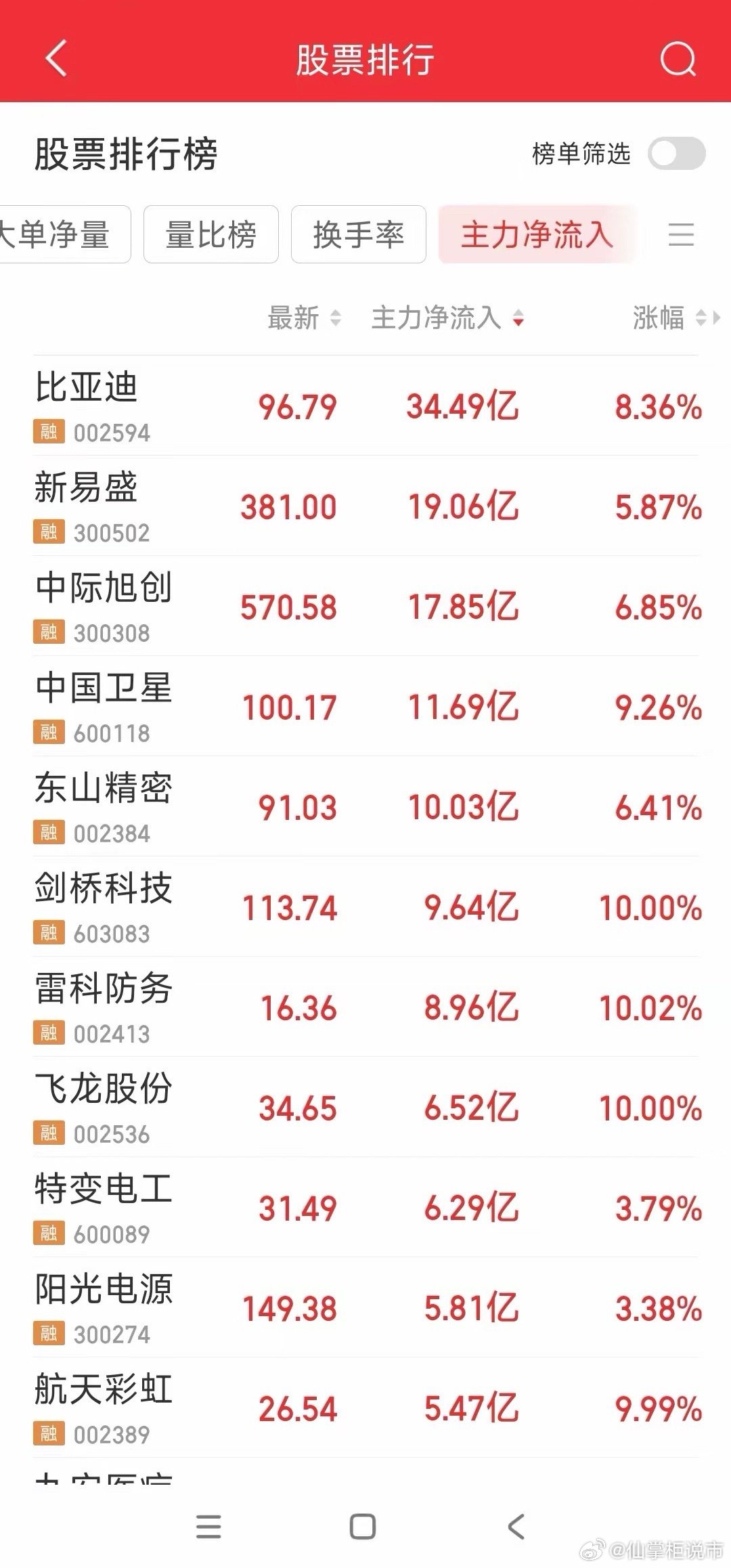This screenshot has height=1568, width=731.
Task: Tap the 融 badge beside 航天彩虹
Action: tap(50, 1433)
